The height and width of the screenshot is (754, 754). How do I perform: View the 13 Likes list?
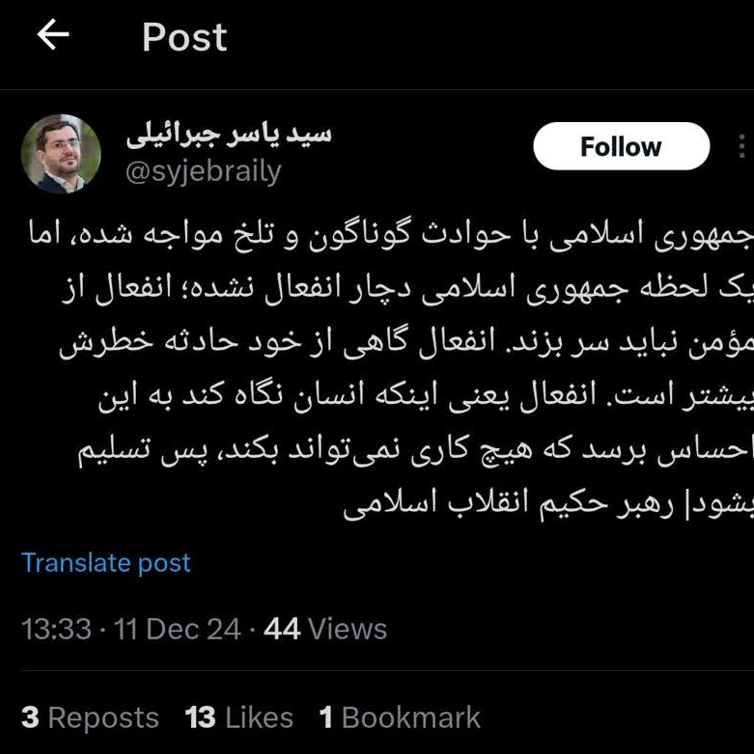pos(239,717)
